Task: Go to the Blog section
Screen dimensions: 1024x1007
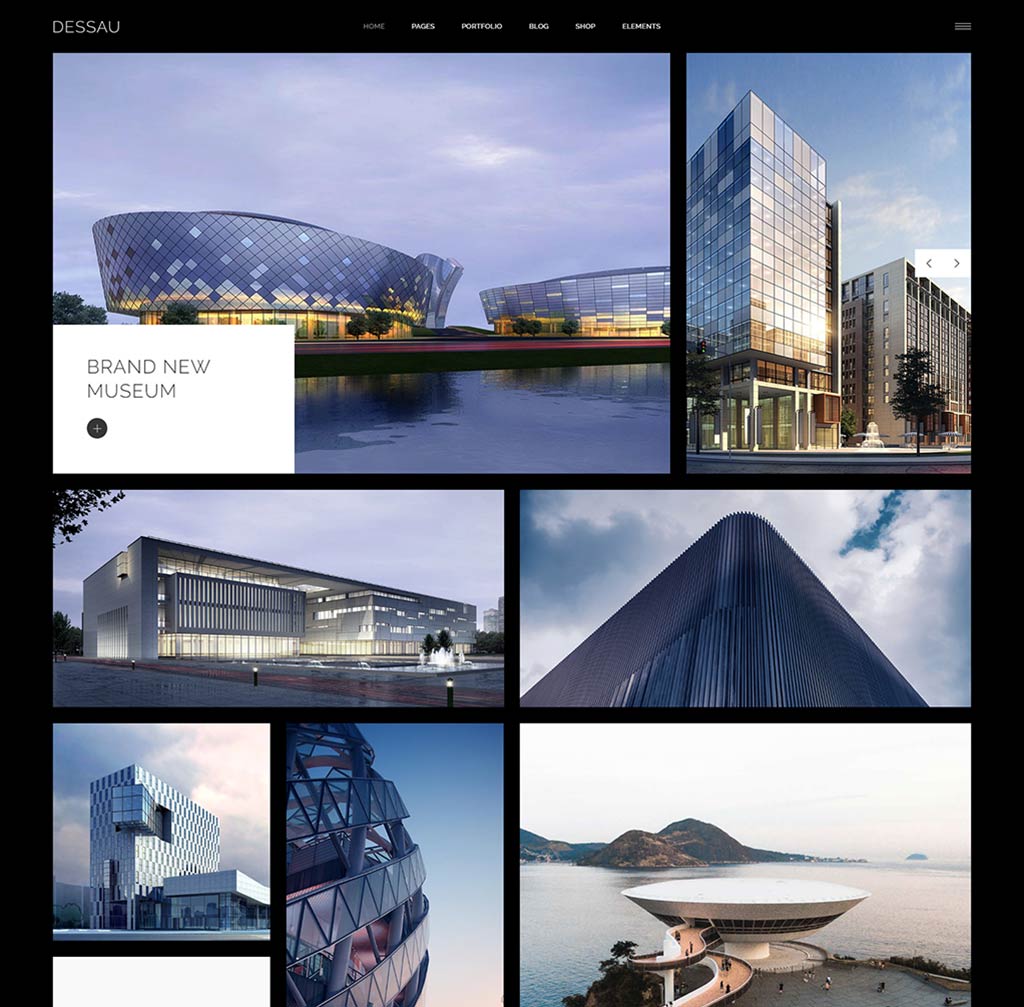Action: (x=538, y=26)
